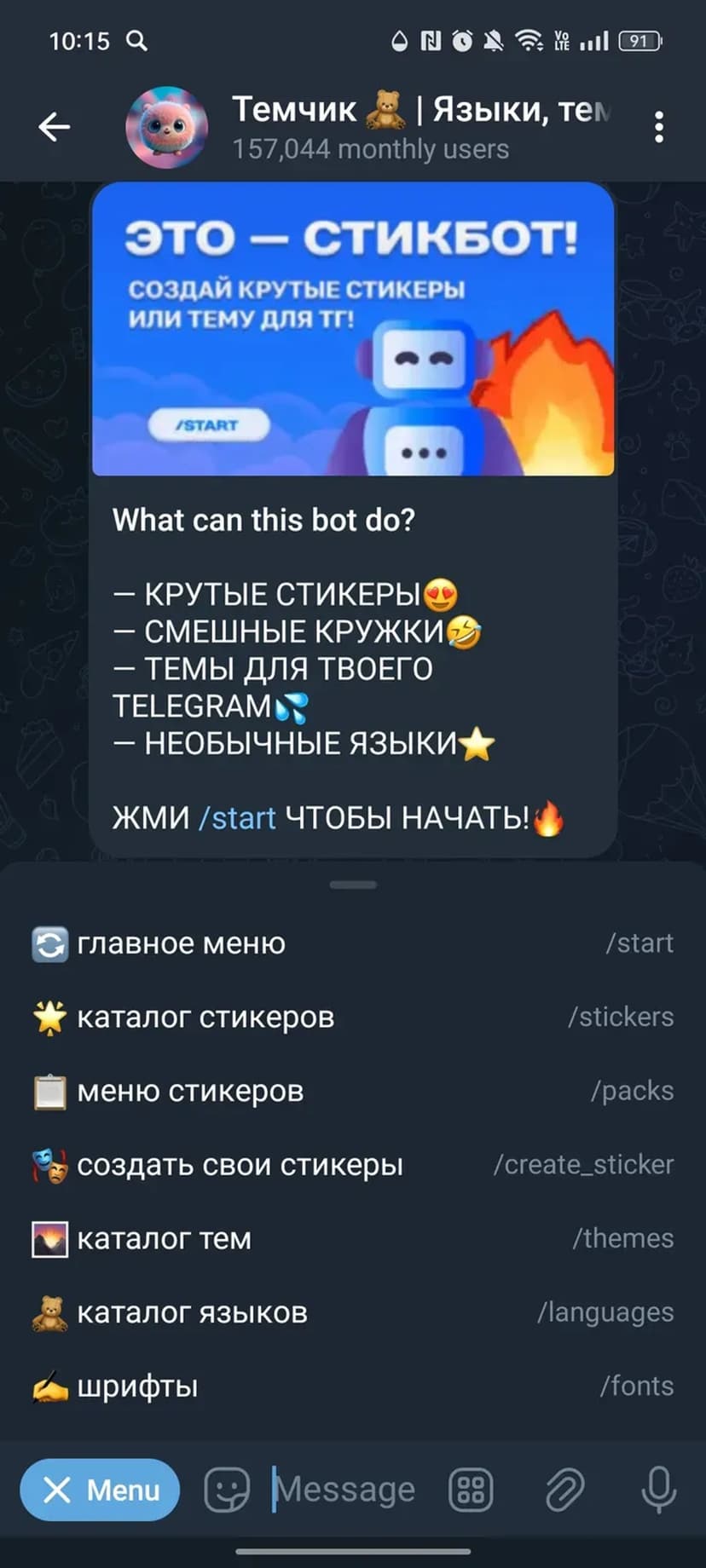The image size is (706, 1568).
Task: Go back from the bot chat
Action: pos(54,127)
